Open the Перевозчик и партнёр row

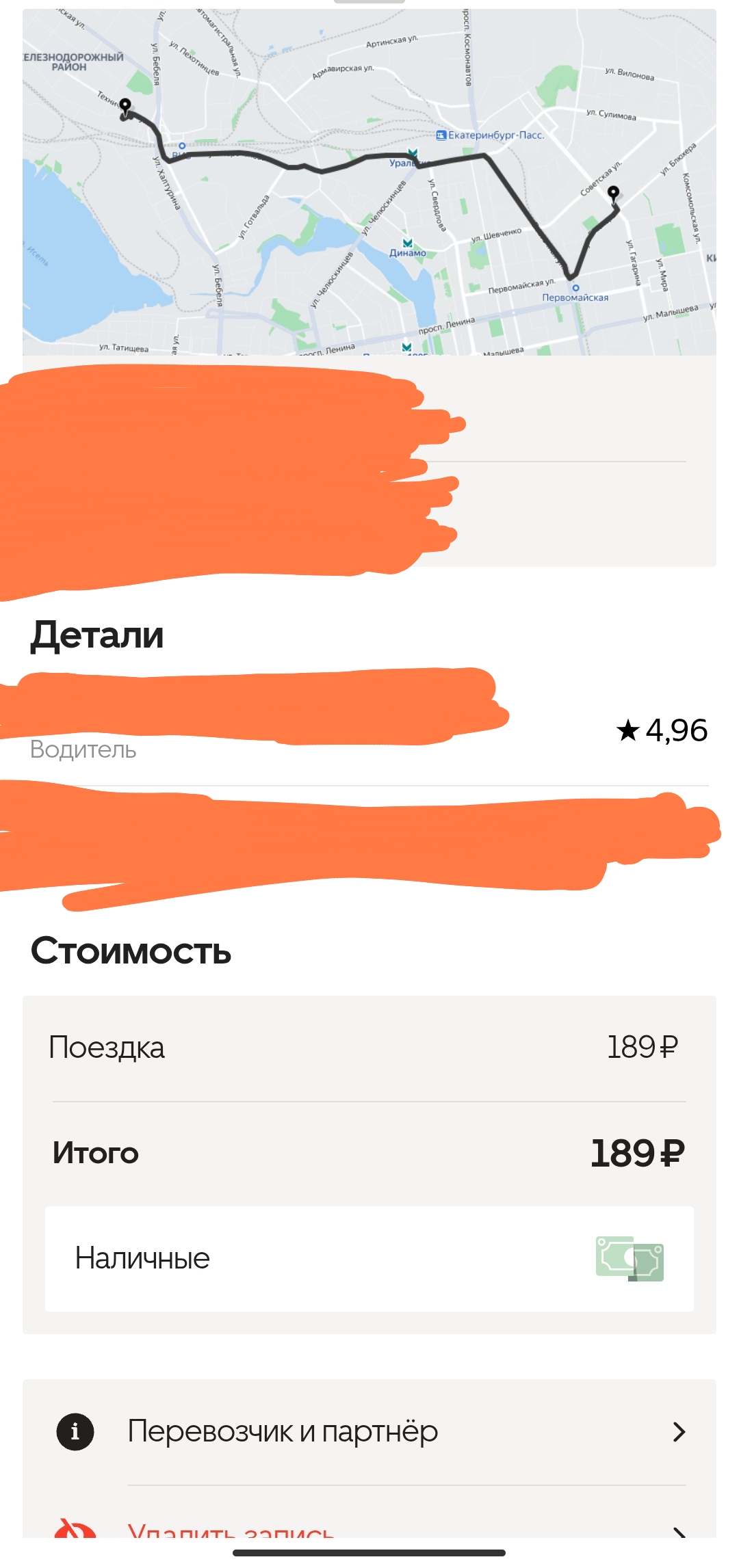pyautogui.click(x=369, y=1431)
